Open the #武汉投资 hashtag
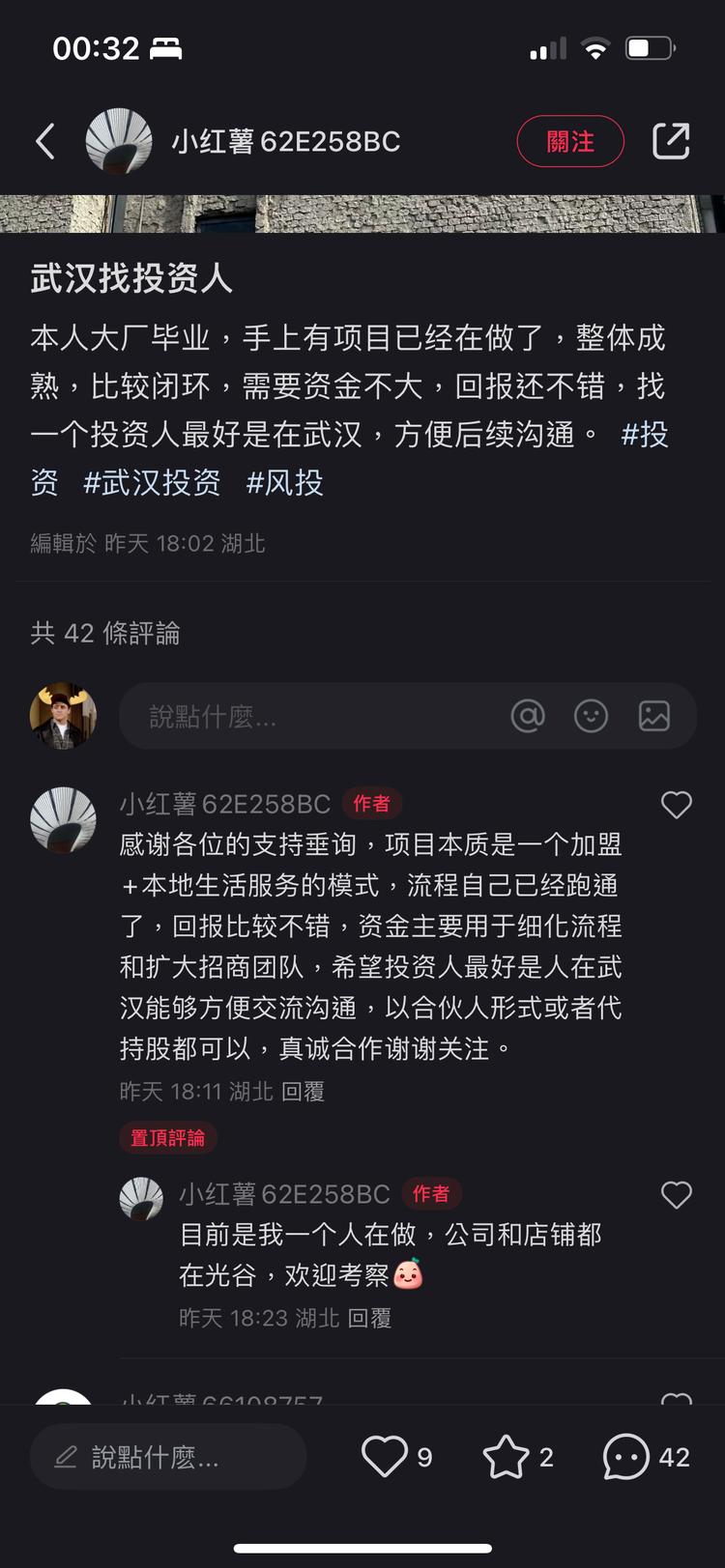The image size is (725, 1568). [x=152, y=482]
